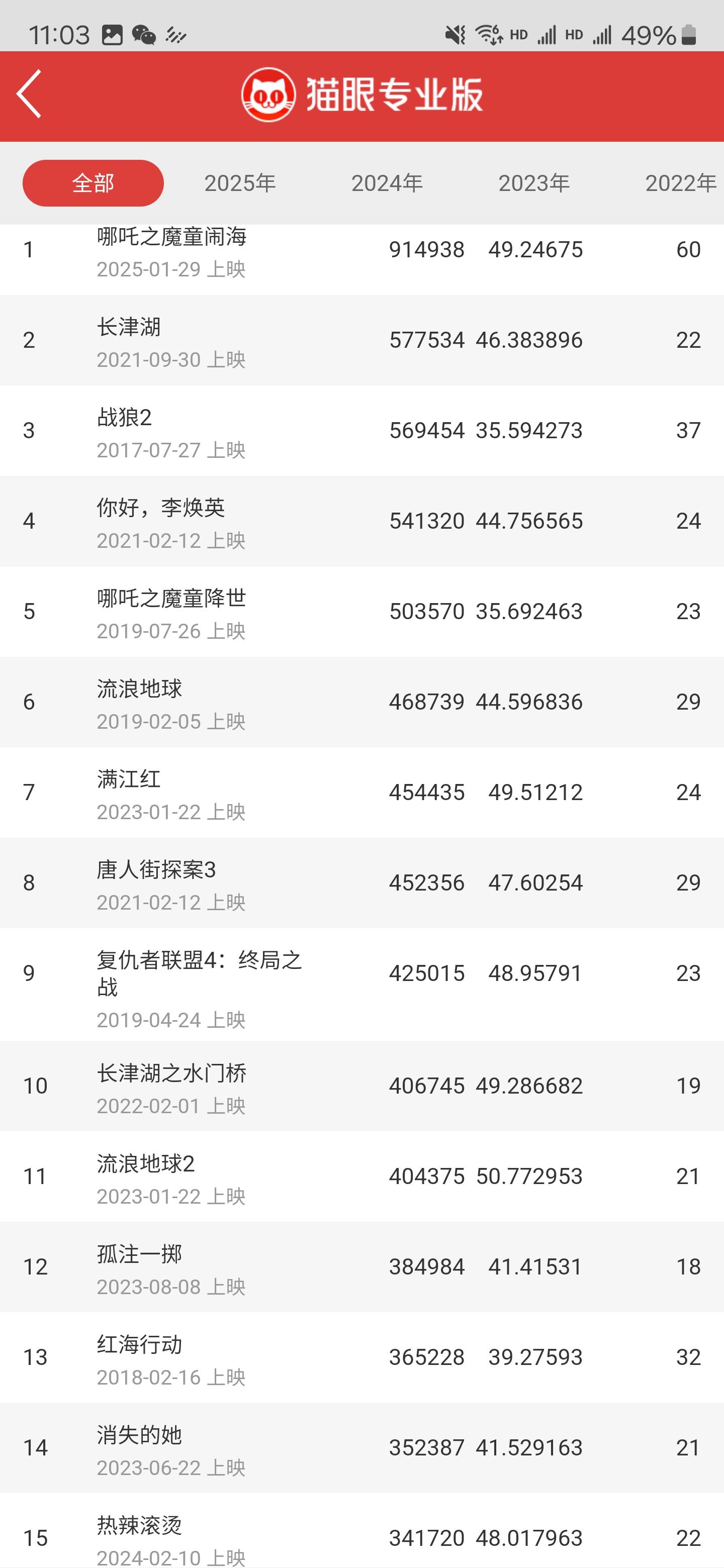The image size is (724, 1568).
Task: Open the 消失的她 row
Action: (361, 1448)
